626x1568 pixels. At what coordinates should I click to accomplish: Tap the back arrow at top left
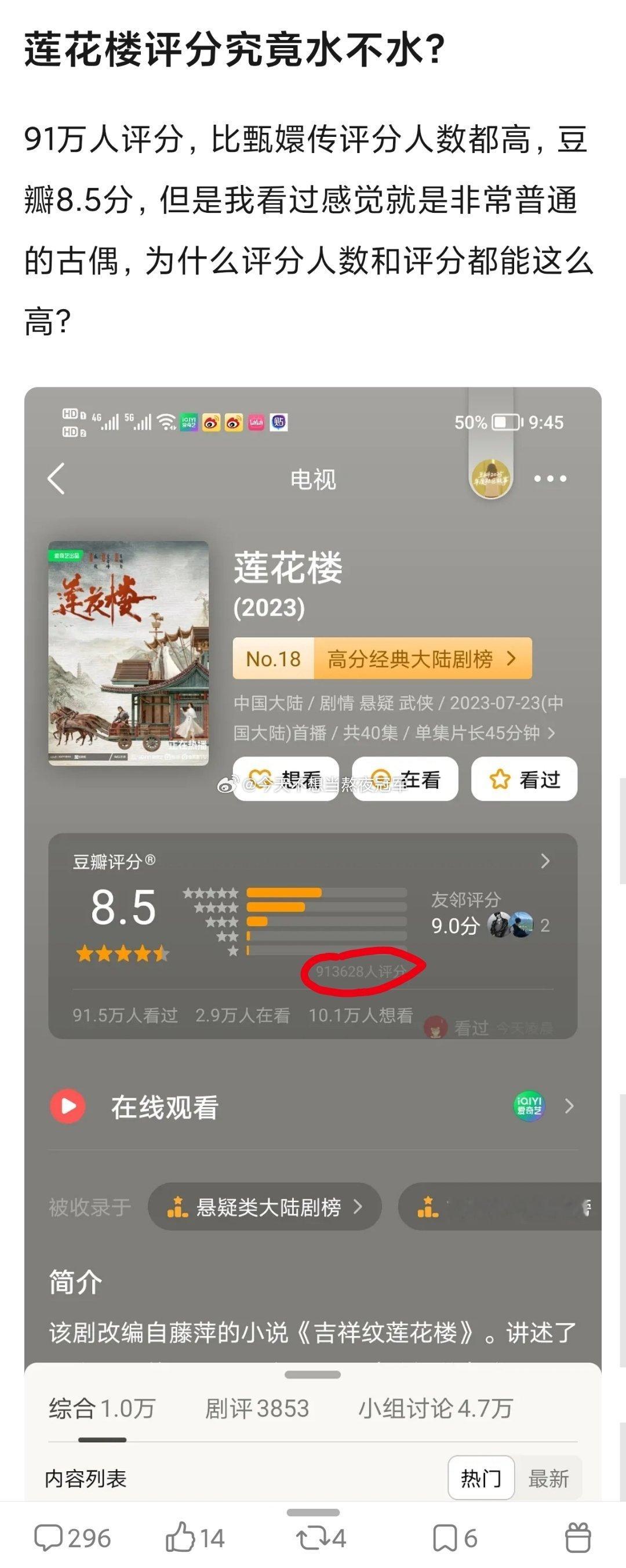coord(56,480)
